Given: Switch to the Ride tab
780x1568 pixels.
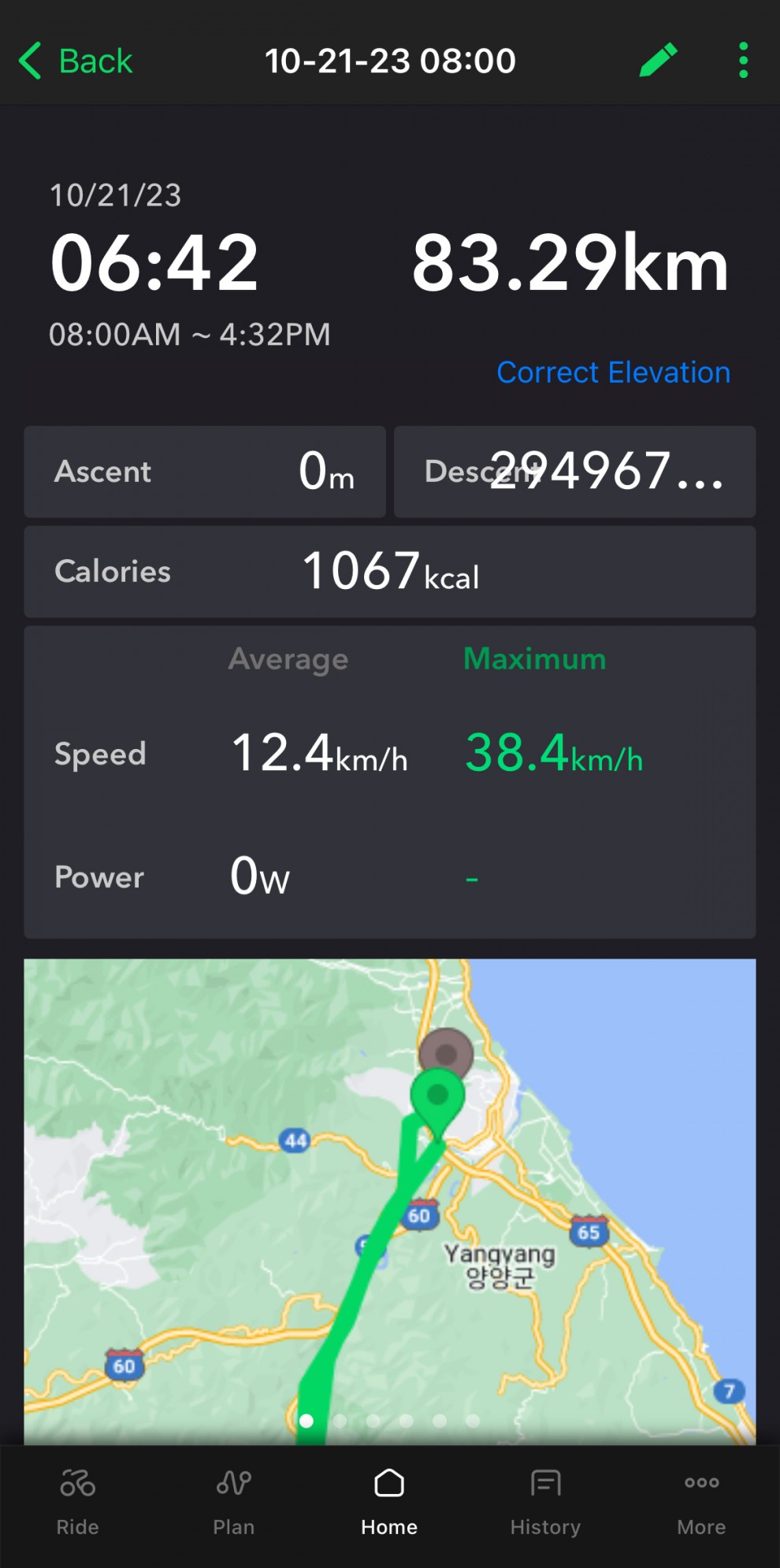Looking at the screenshot, I should point(78,1503).
